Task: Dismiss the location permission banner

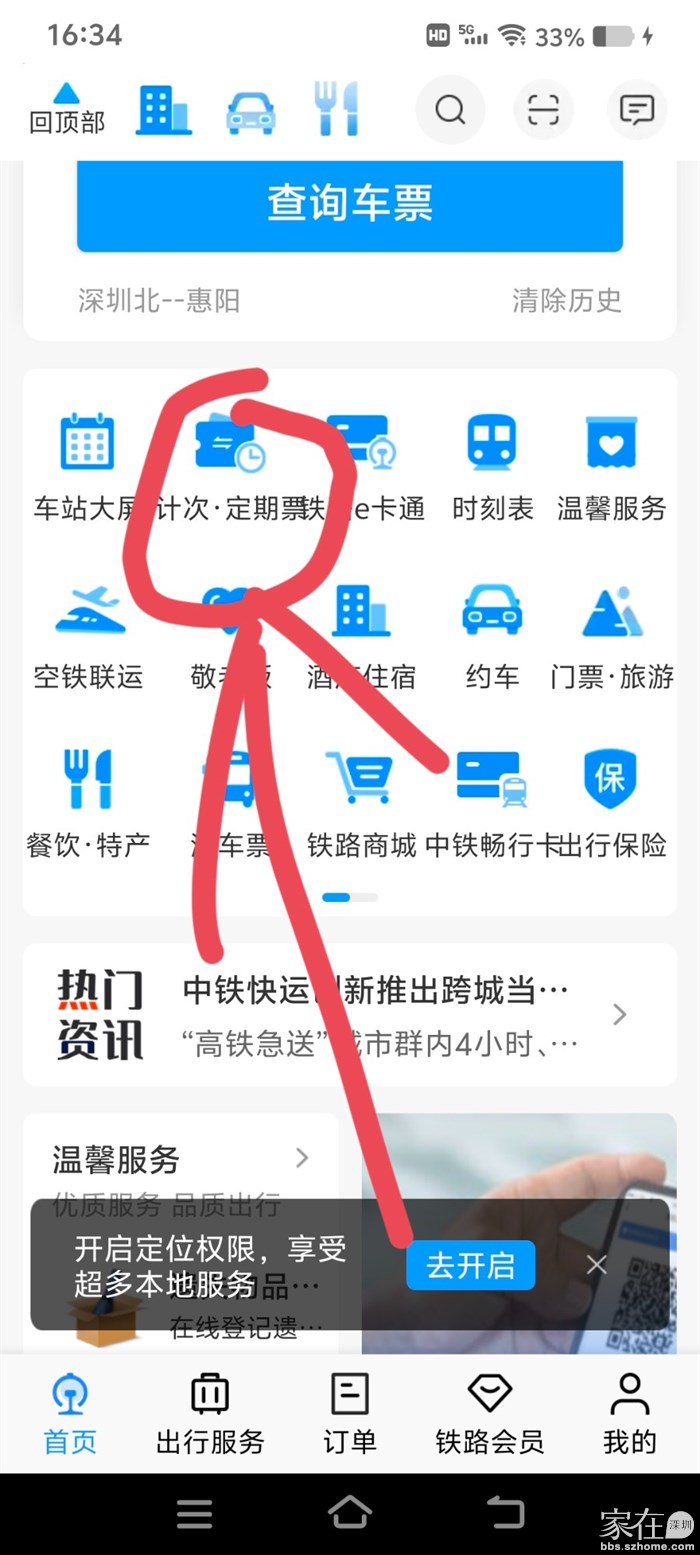Action: click(597, 1265)
